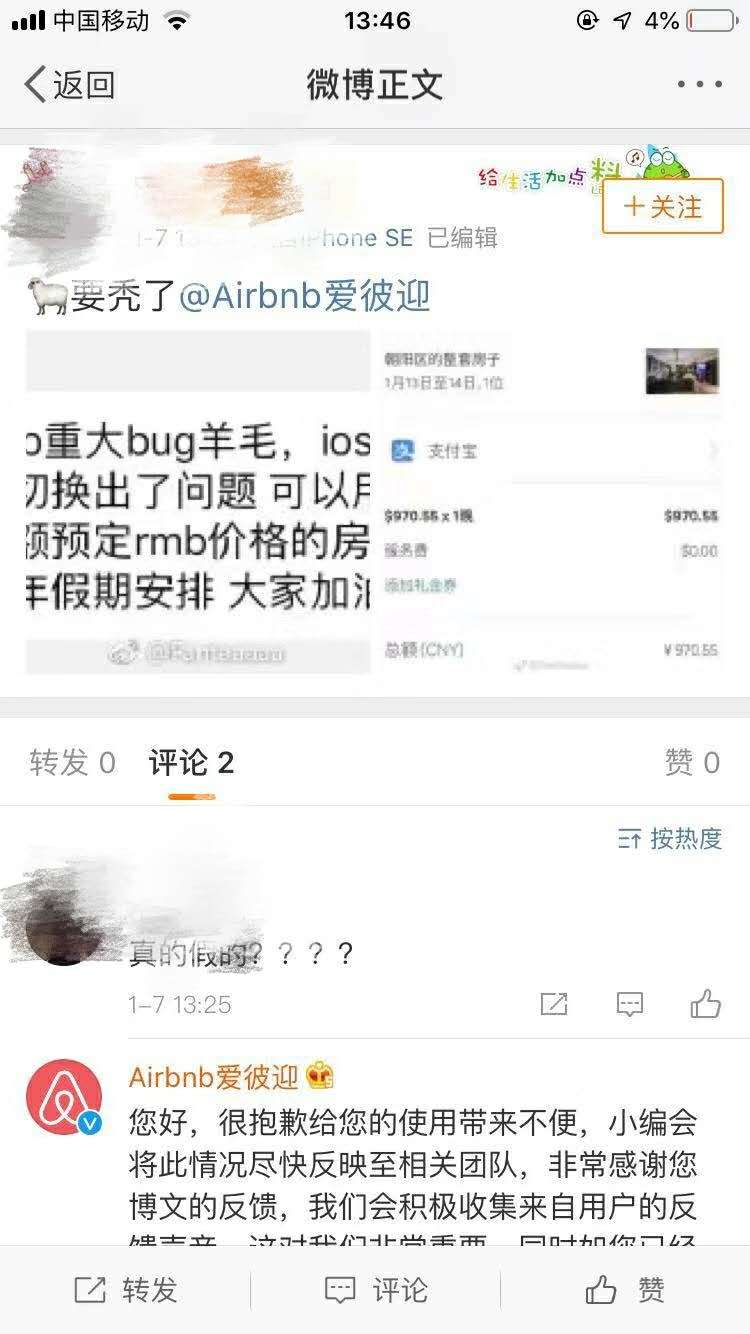The height and width of the screenshot is (1334, 750).
Task: Like the post with bottom 赞
Action: [625, 1290]
